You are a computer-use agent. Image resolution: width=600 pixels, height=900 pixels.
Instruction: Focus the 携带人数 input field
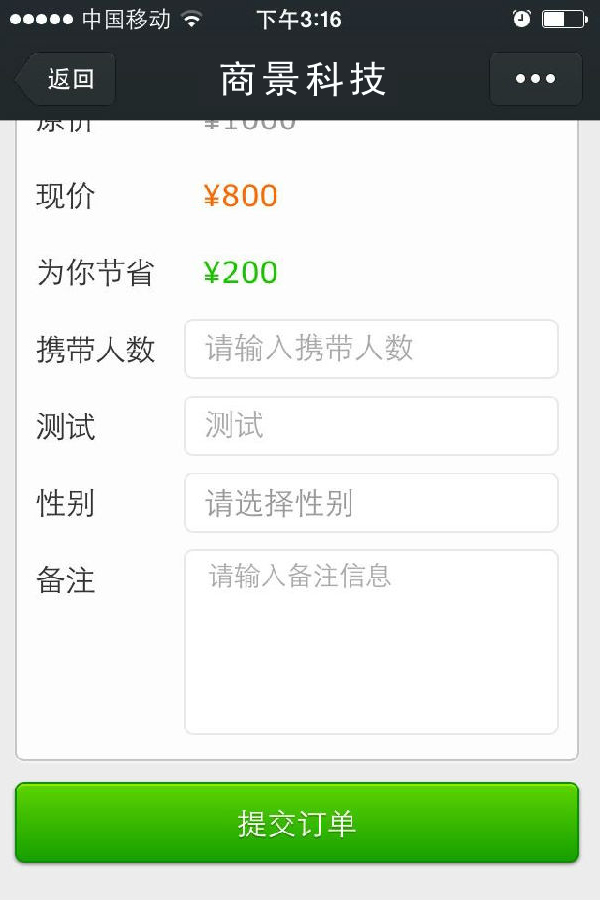[x=371, y=349]
